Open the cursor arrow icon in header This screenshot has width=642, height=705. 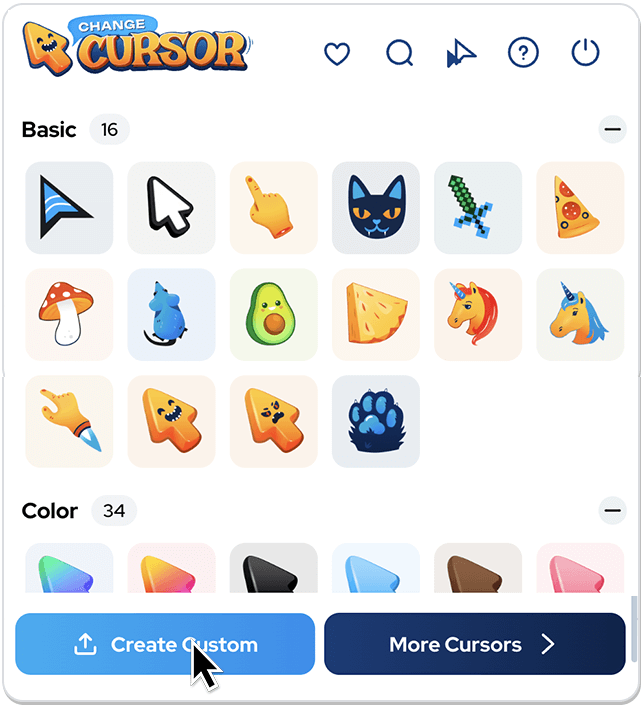pyautogui.click(x=461, y=54)
